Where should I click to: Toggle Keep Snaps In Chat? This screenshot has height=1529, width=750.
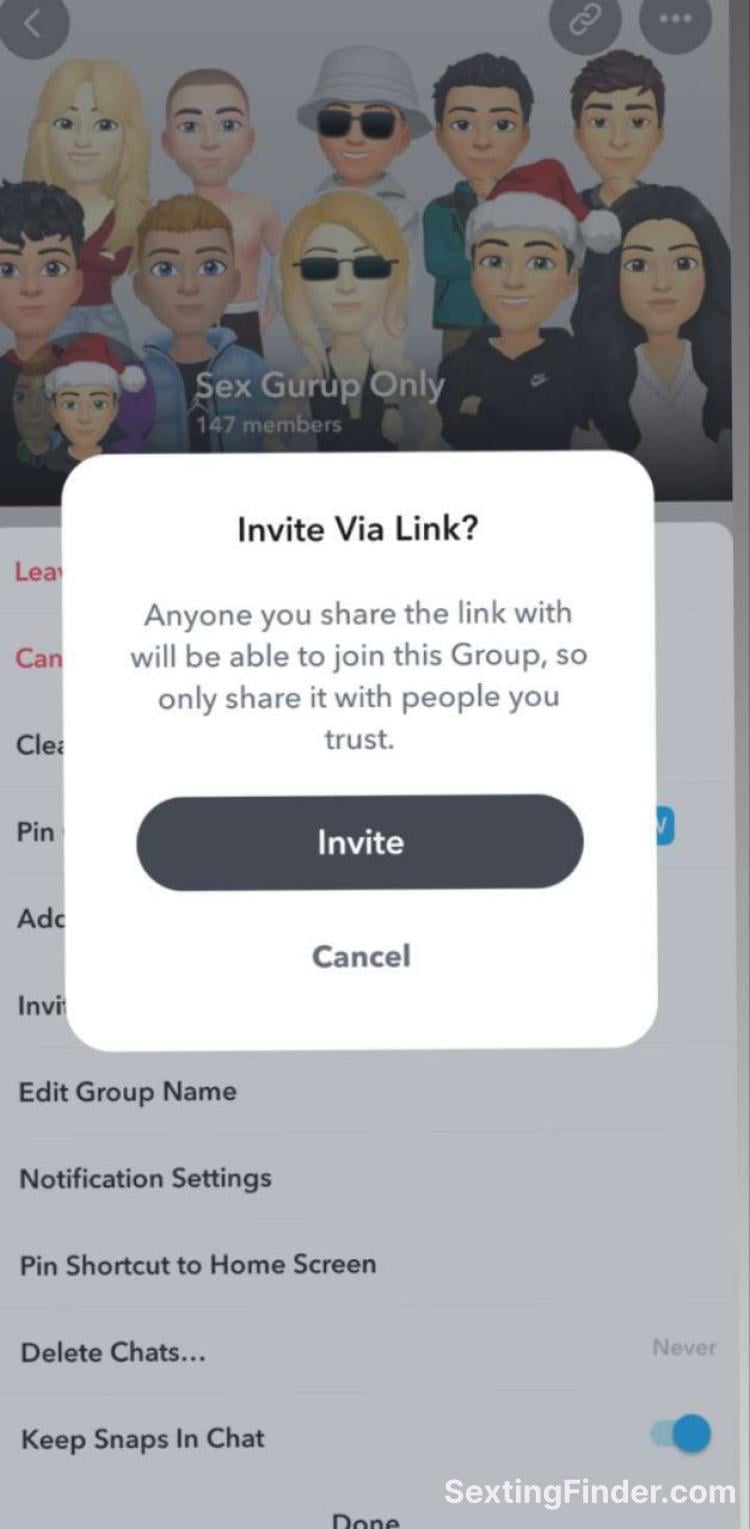point(683,1434)
